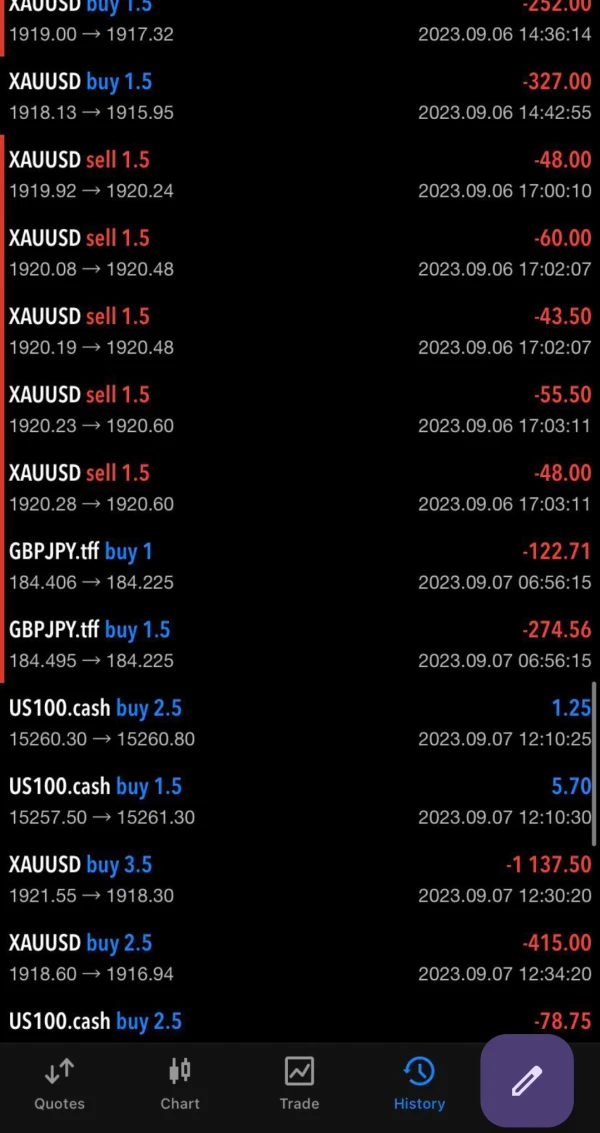Show details for US100.cash trade with 1.25 profit

300,723
